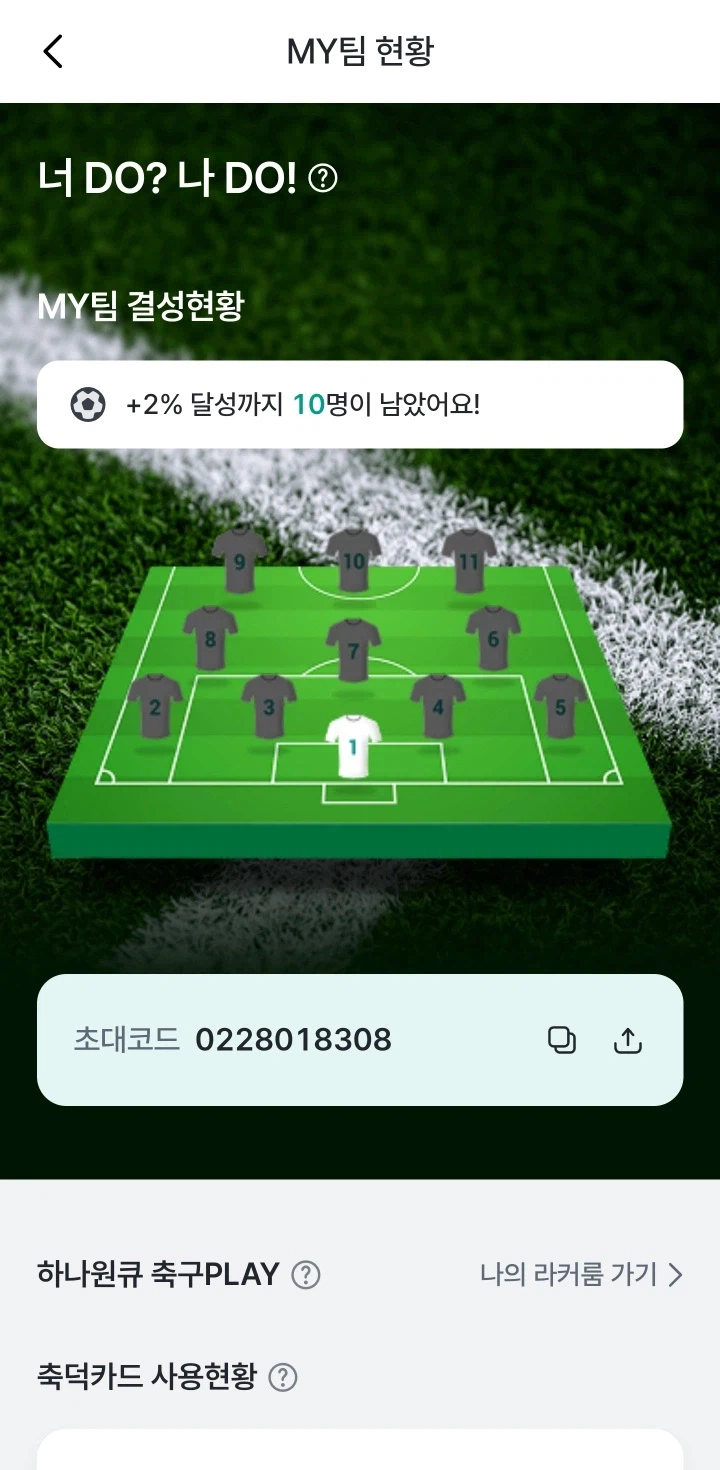Viewport: 720px width, 1470px height.
Task: Tap the back arrow in the header
Action: 53,51
